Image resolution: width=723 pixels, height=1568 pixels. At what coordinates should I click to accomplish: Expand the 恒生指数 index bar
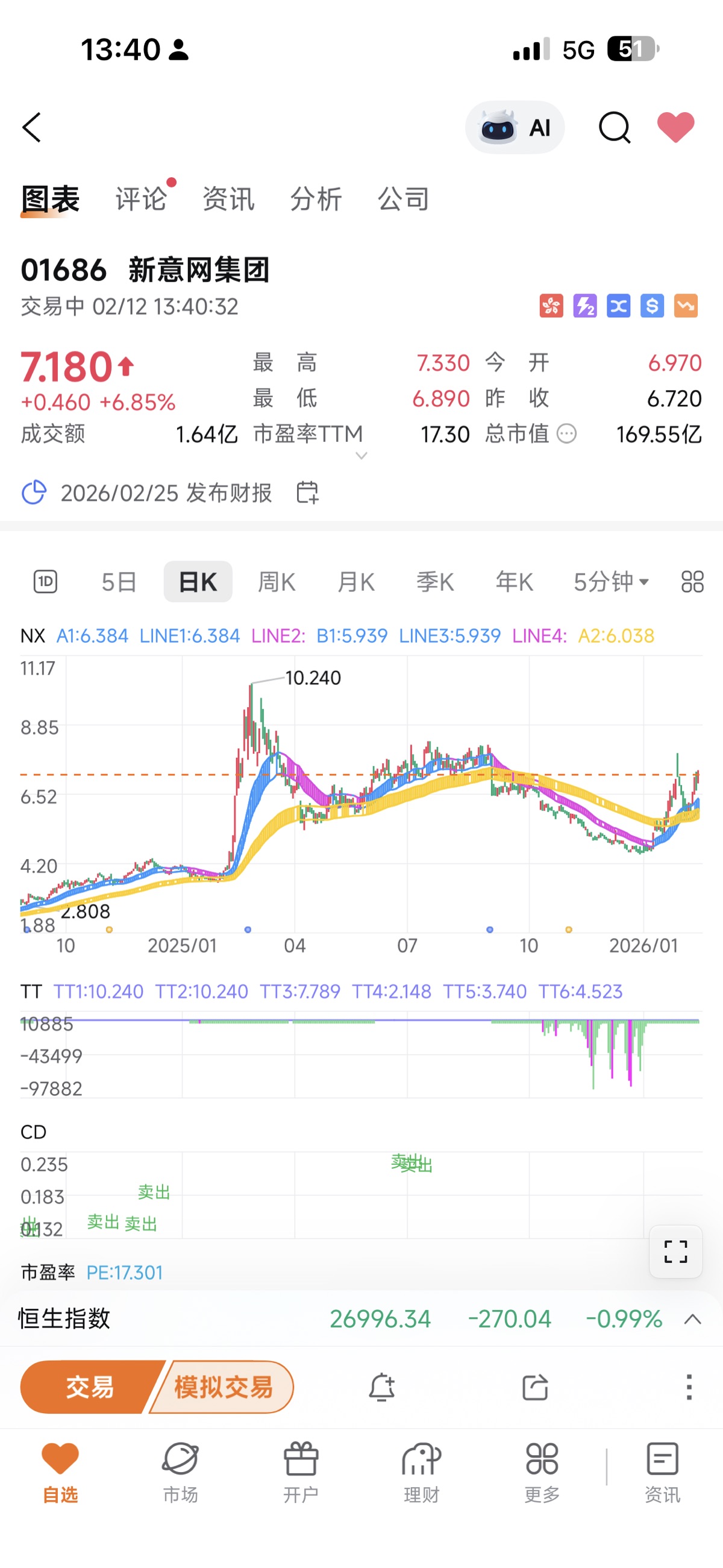[692, 1320]
